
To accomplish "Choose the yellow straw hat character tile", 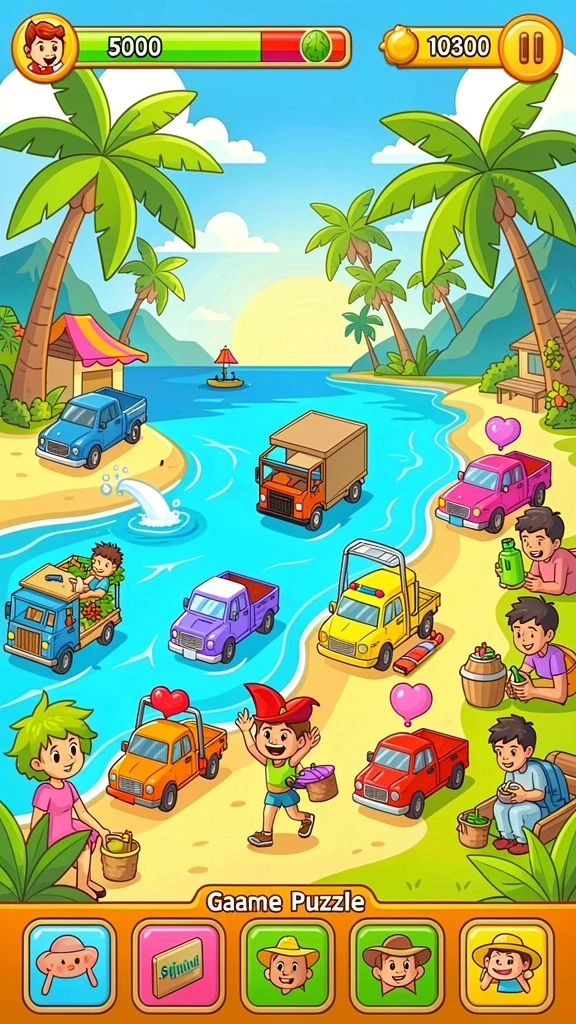I will pyautogui.click(x=287, y=966).
